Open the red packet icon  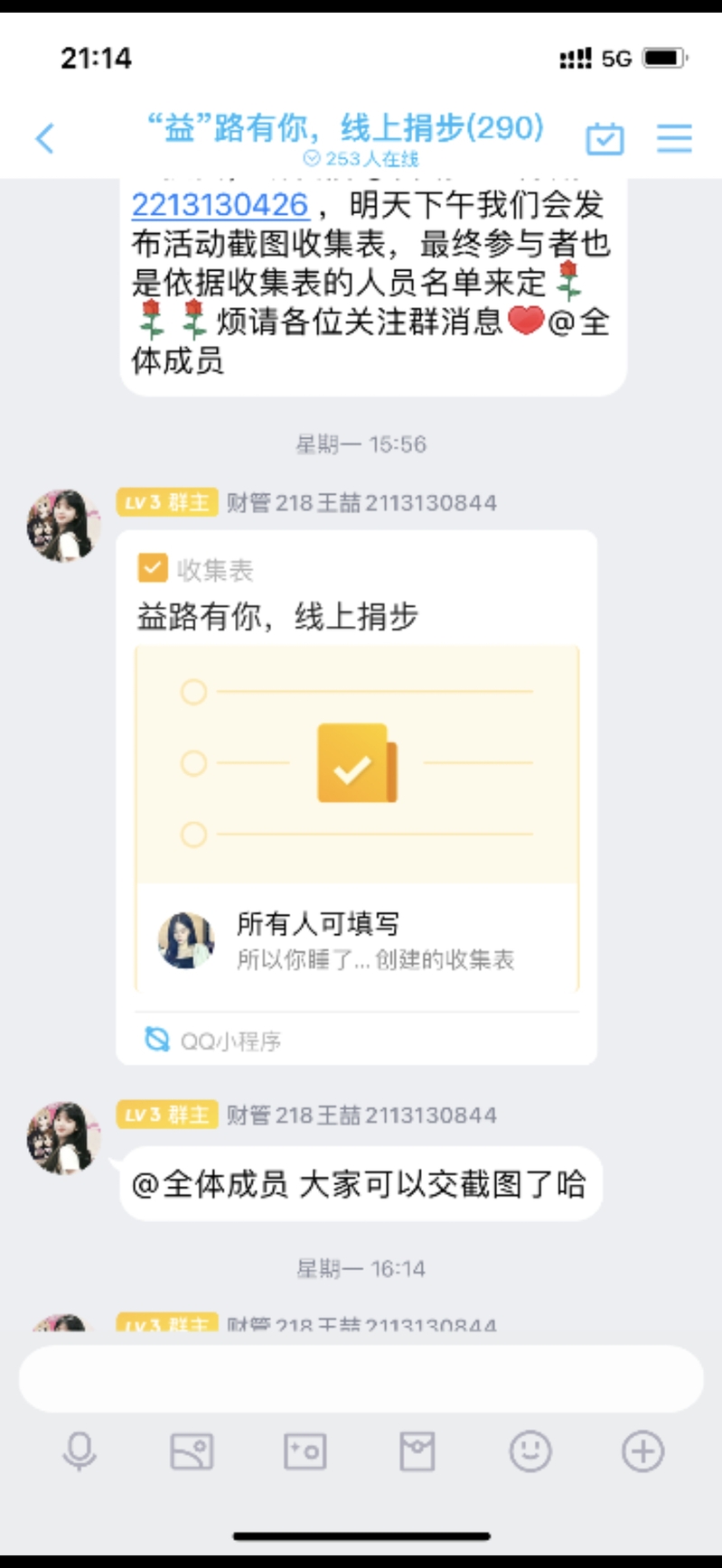(417, 1452)
